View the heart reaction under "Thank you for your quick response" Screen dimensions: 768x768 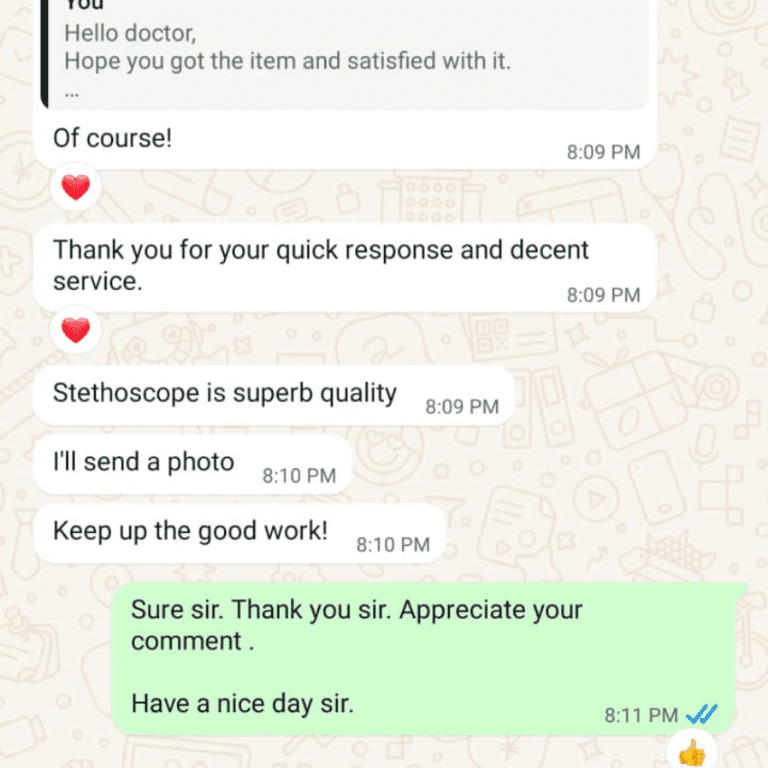click(75, 329)
